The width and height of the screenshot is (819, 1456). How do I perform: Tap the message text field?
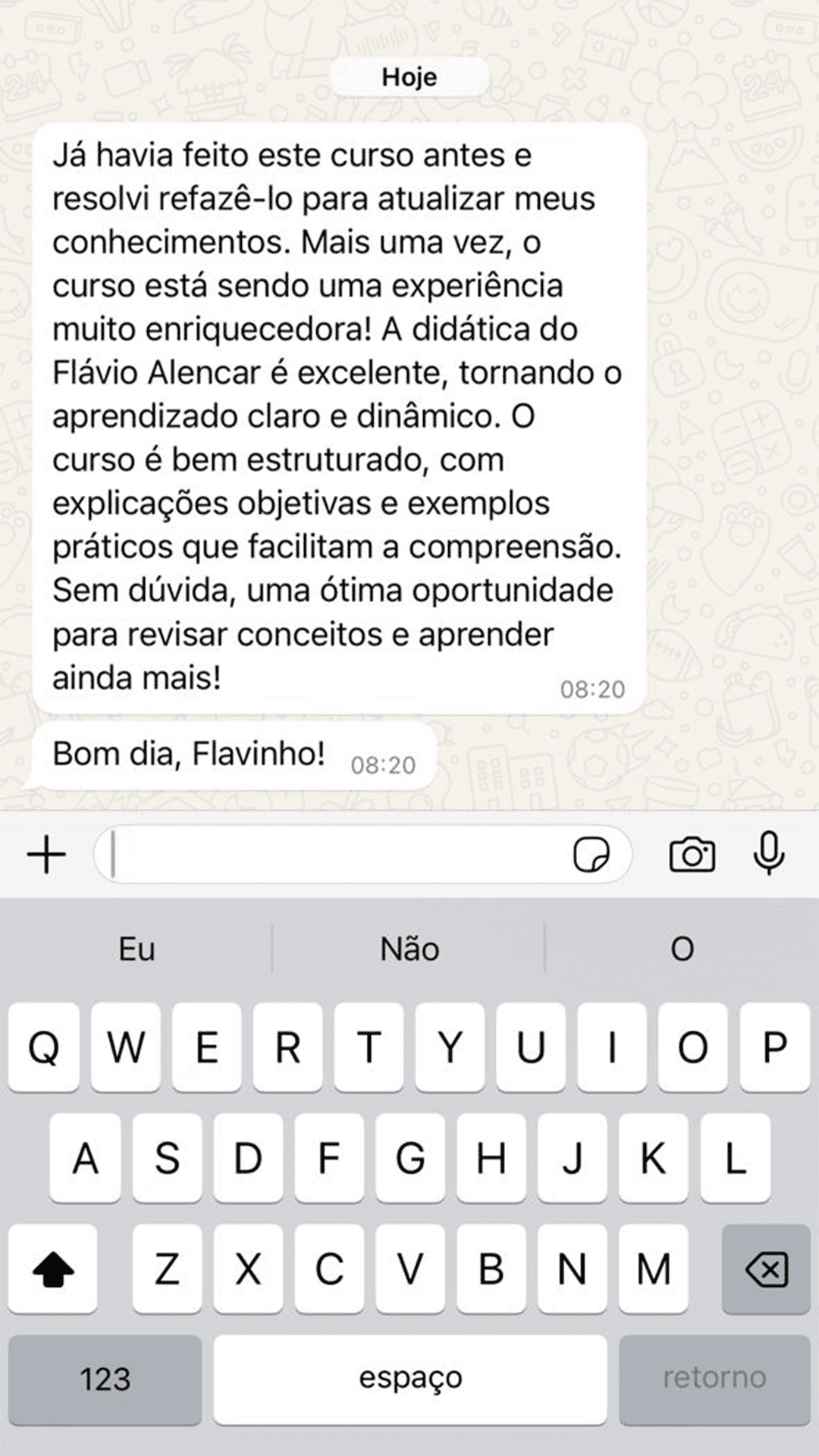coord(334,855)
